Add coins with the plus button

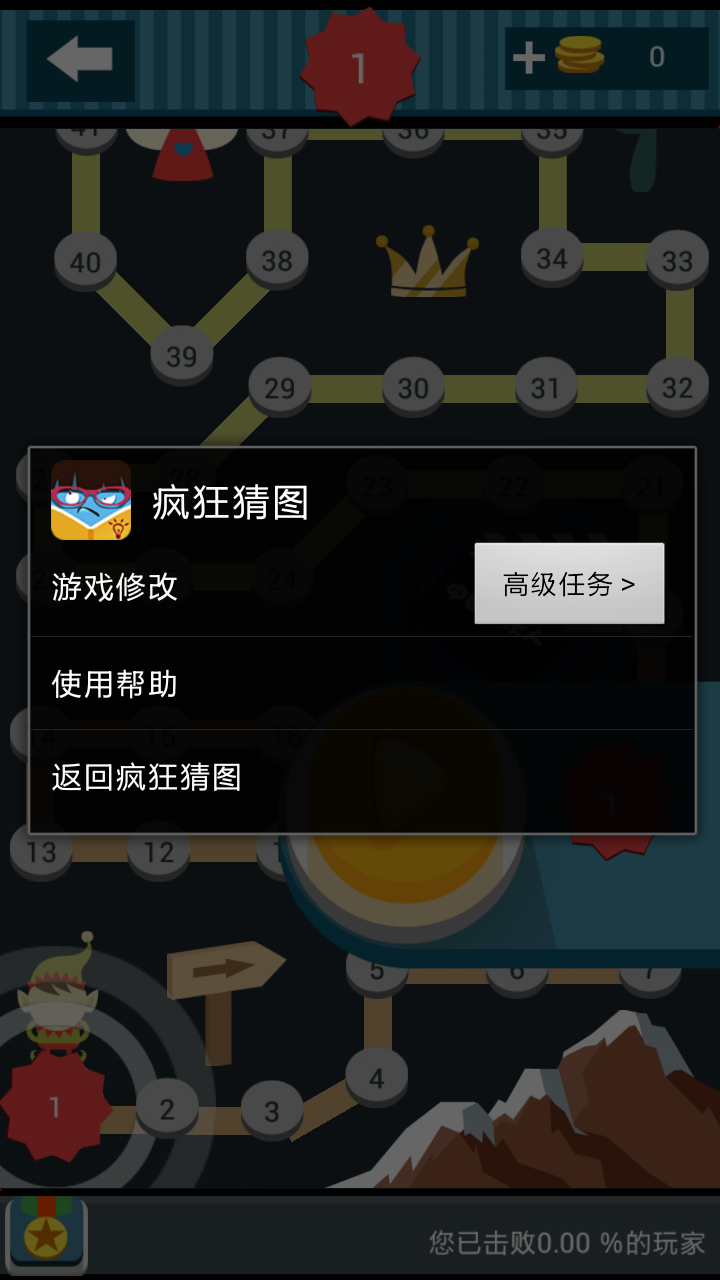(x=529, y=58)
